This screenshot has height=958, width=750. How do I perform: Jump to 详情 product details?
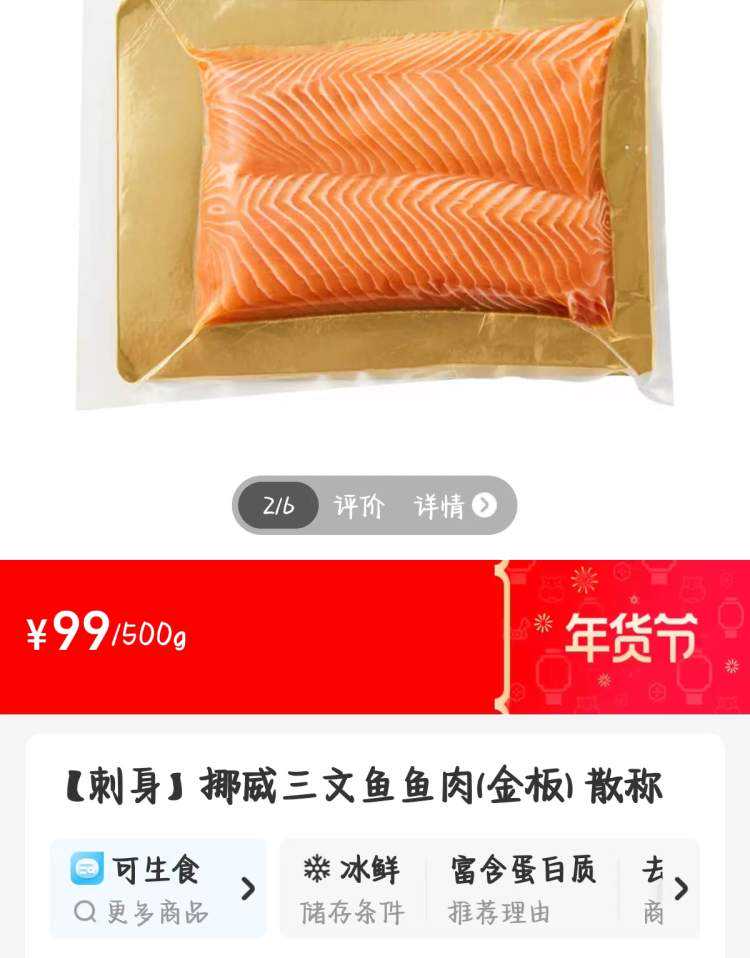pos(455,506)
